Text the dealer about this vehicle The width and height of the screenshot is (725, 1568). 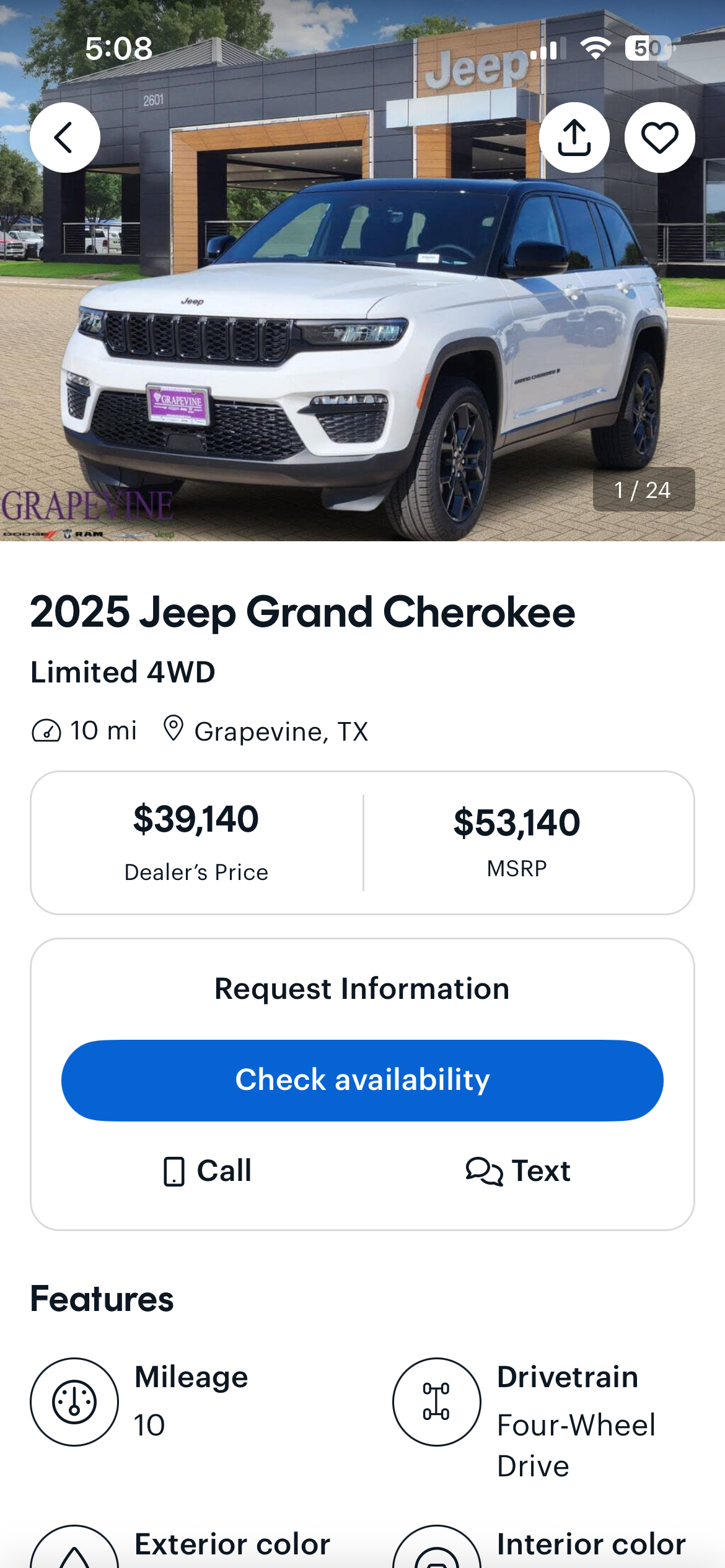tap(518, 1171)
